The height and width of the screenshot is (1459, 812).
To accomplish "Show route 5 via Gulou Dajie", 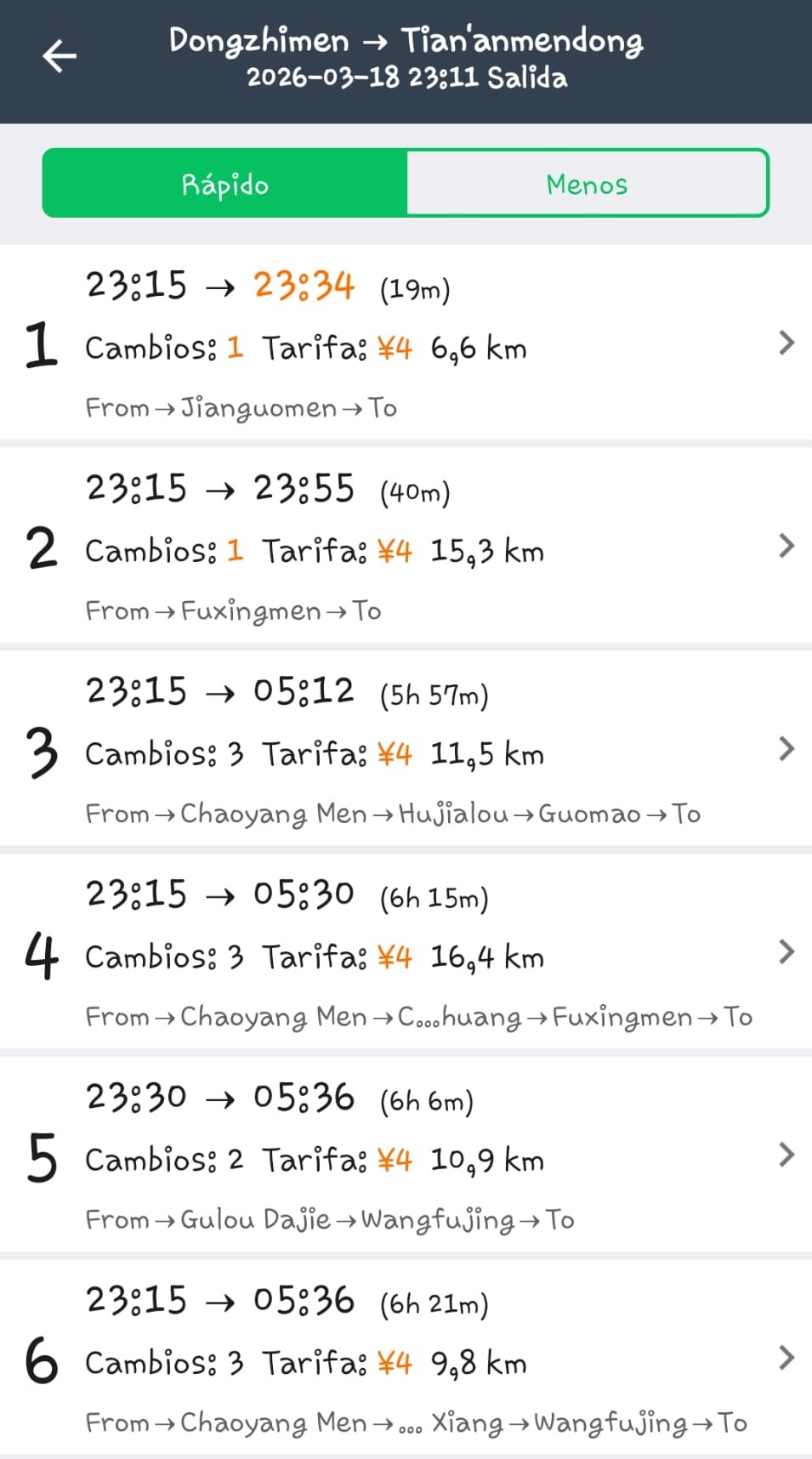I will pyautogui.click(x=406, y=1156).
